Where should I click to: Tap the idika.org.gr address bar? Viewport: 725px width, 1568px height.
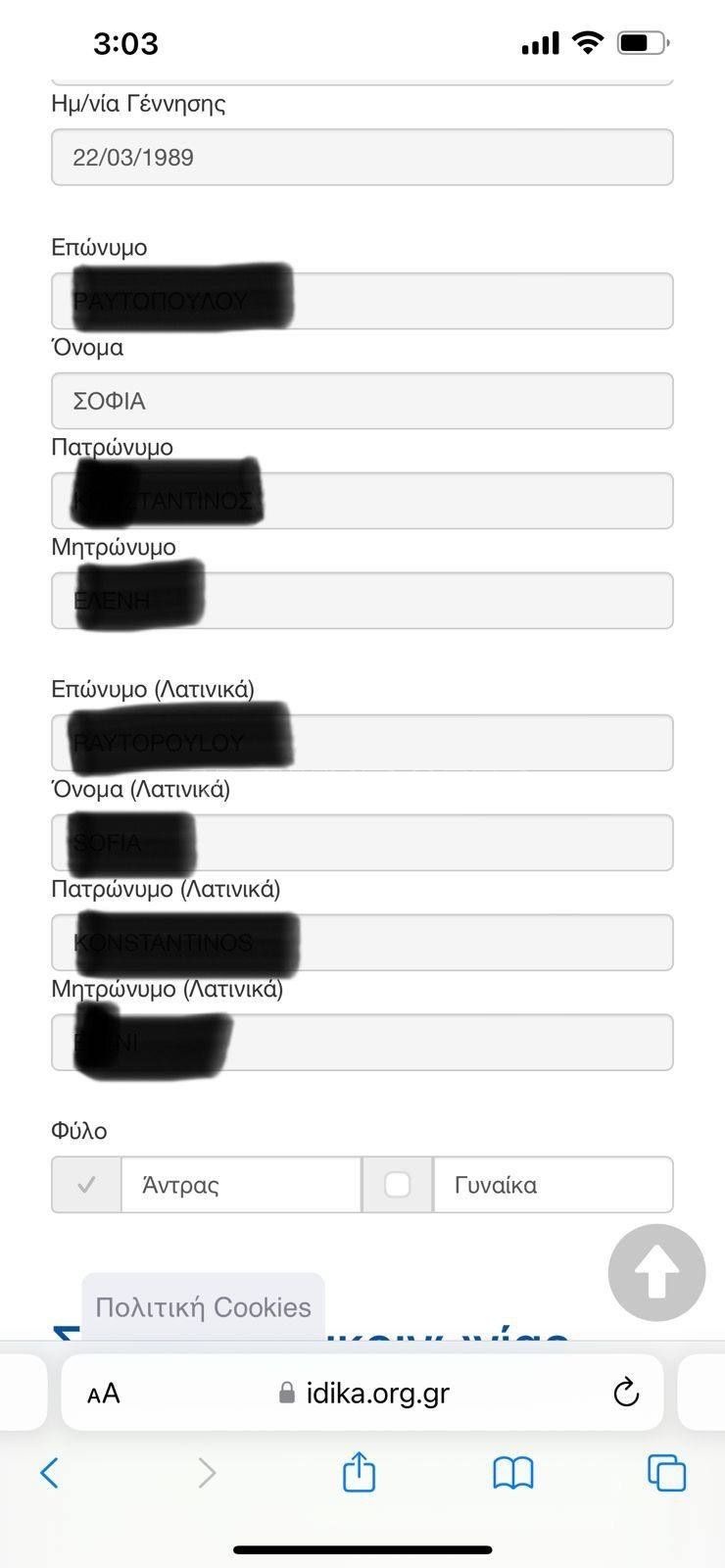[x=364, y=1393]
